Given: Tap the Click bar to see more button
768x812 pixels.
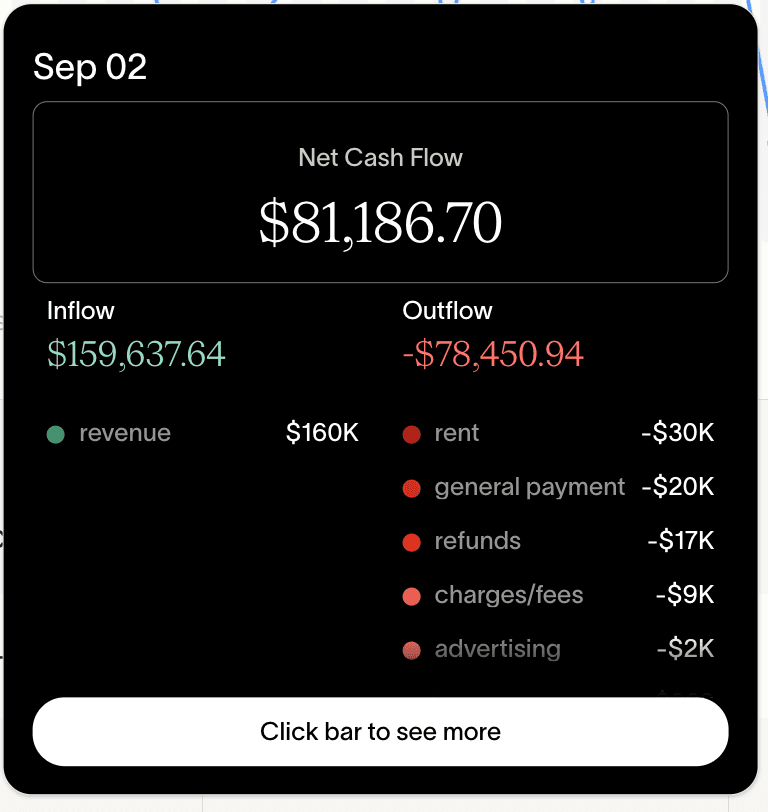Looking at the screenshot, I should 380,731.
